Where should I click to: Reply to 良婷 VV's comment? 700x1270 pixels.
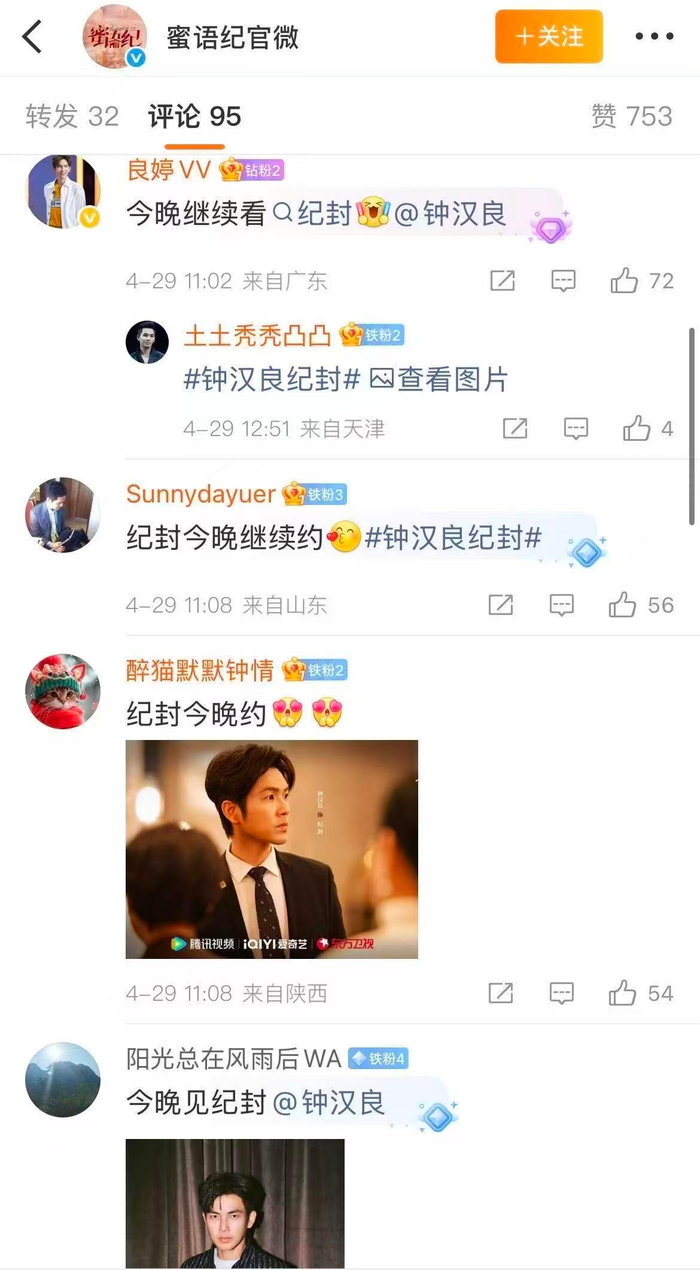[x=563, y=281]
